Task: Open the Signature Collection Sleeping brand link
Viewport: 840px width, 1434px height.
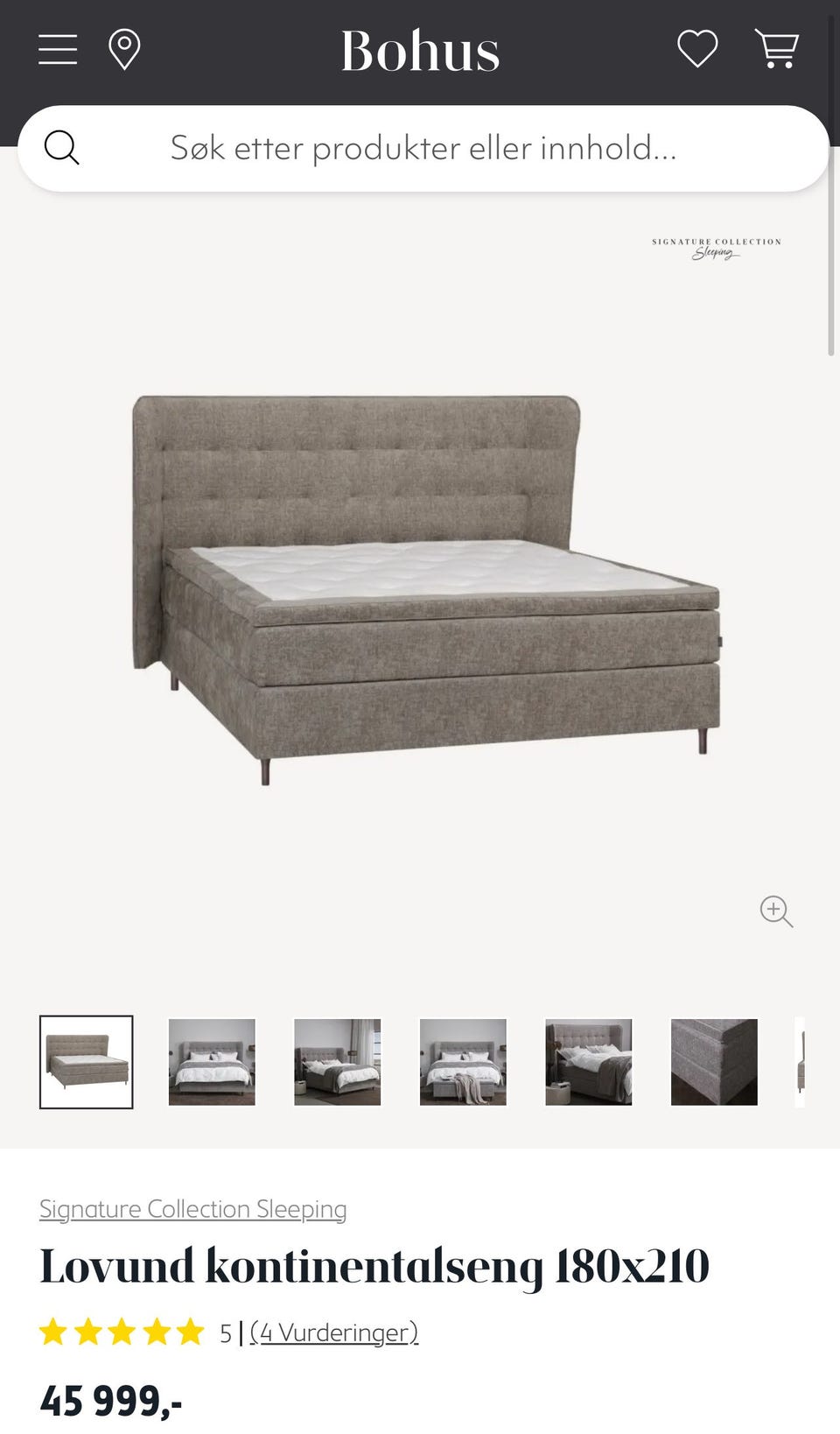Action: 193,1209
